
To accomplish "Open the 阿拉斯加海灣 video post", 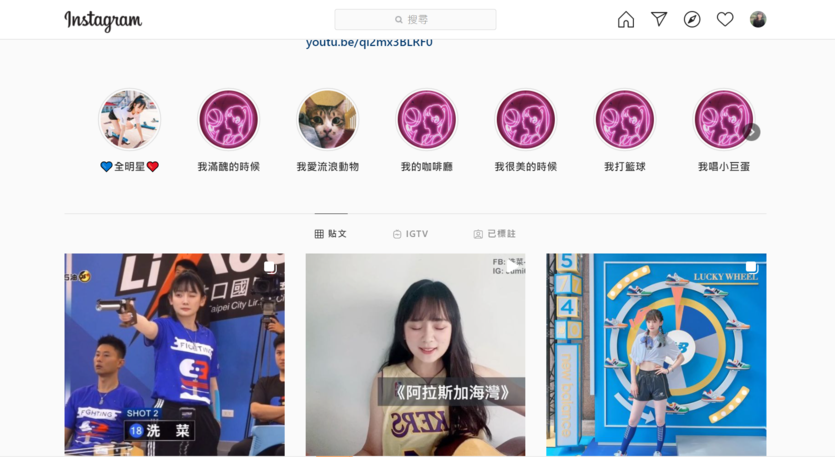I will point(415,355).
